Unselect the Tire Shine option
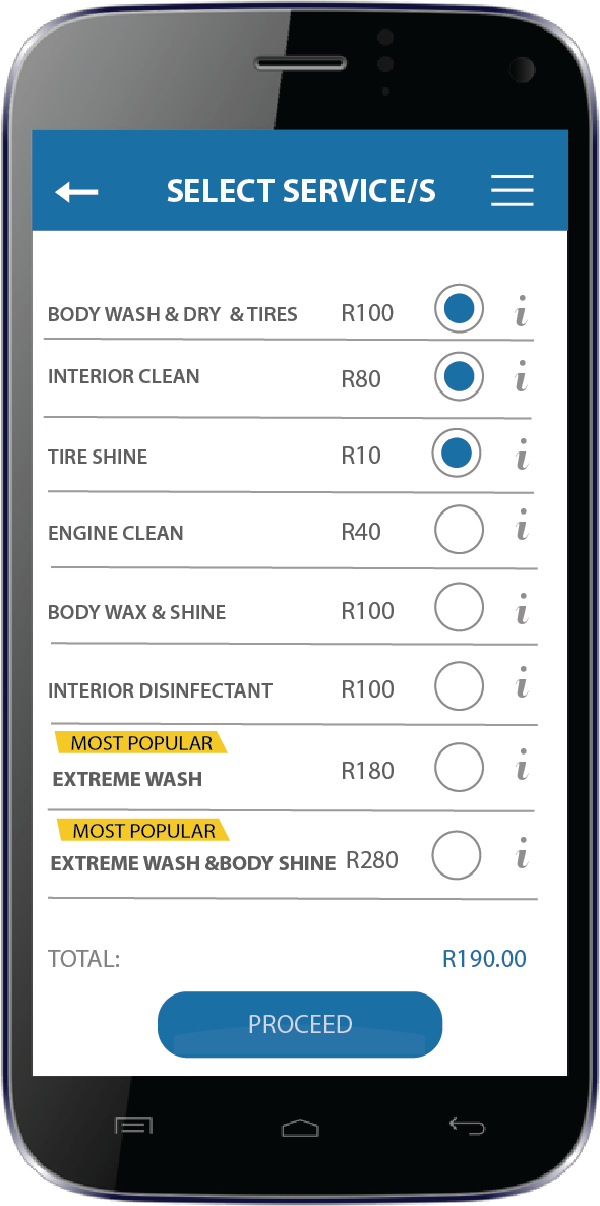Image resolution: width=600 pixels, height=1206 pixels. [456, 454]
